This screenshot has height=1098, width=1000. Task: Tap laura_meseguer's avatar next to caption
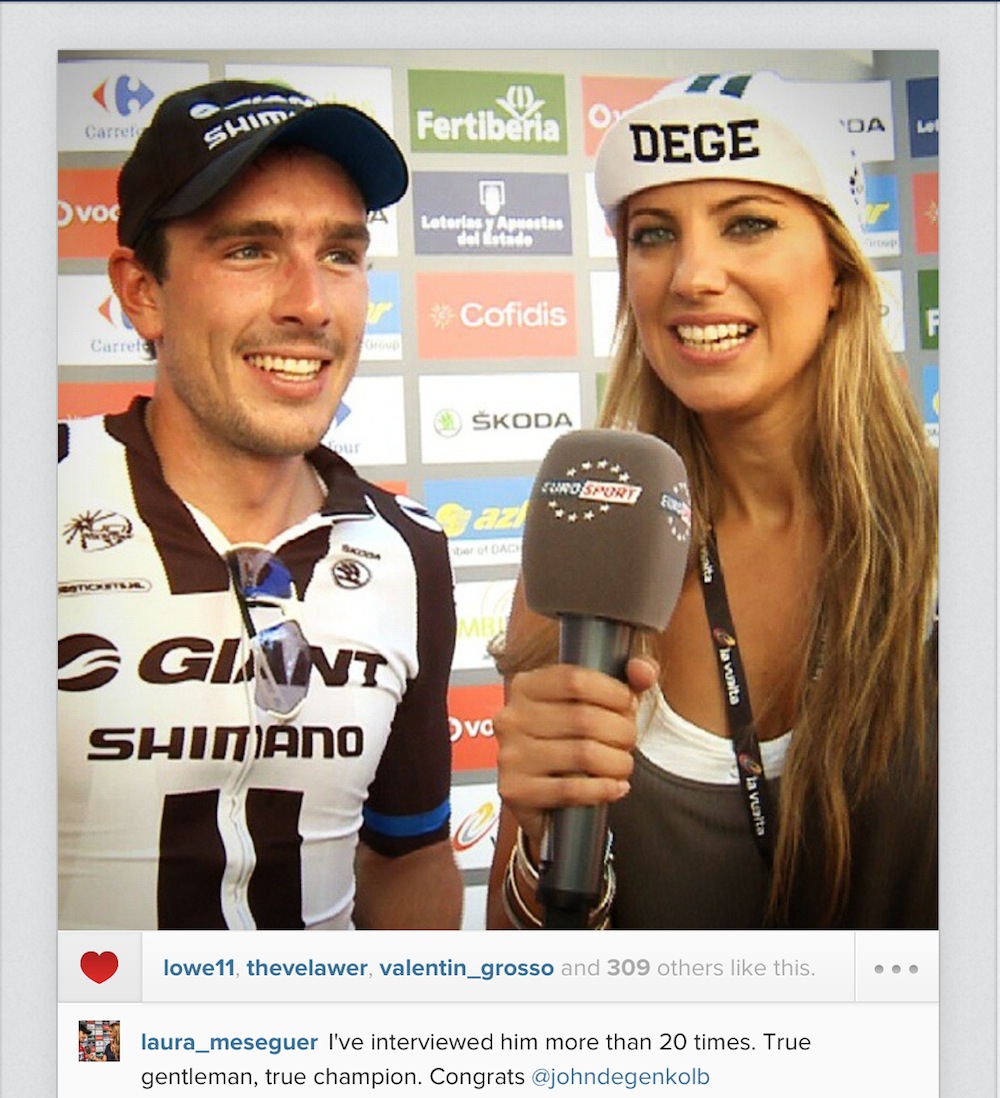[x=99, y=1041]
